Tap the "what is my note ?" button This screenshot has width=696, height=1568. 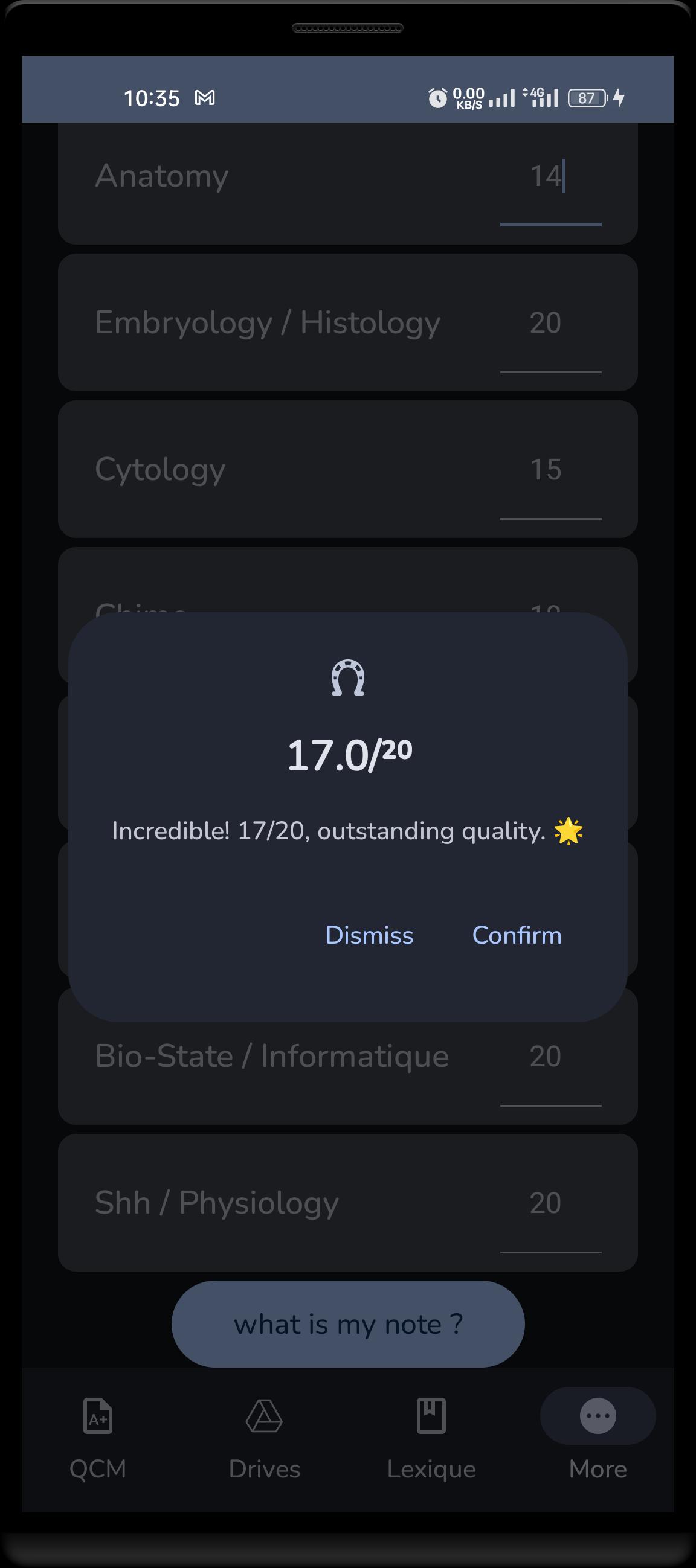pyautogui.click(x=347, y=1324)
